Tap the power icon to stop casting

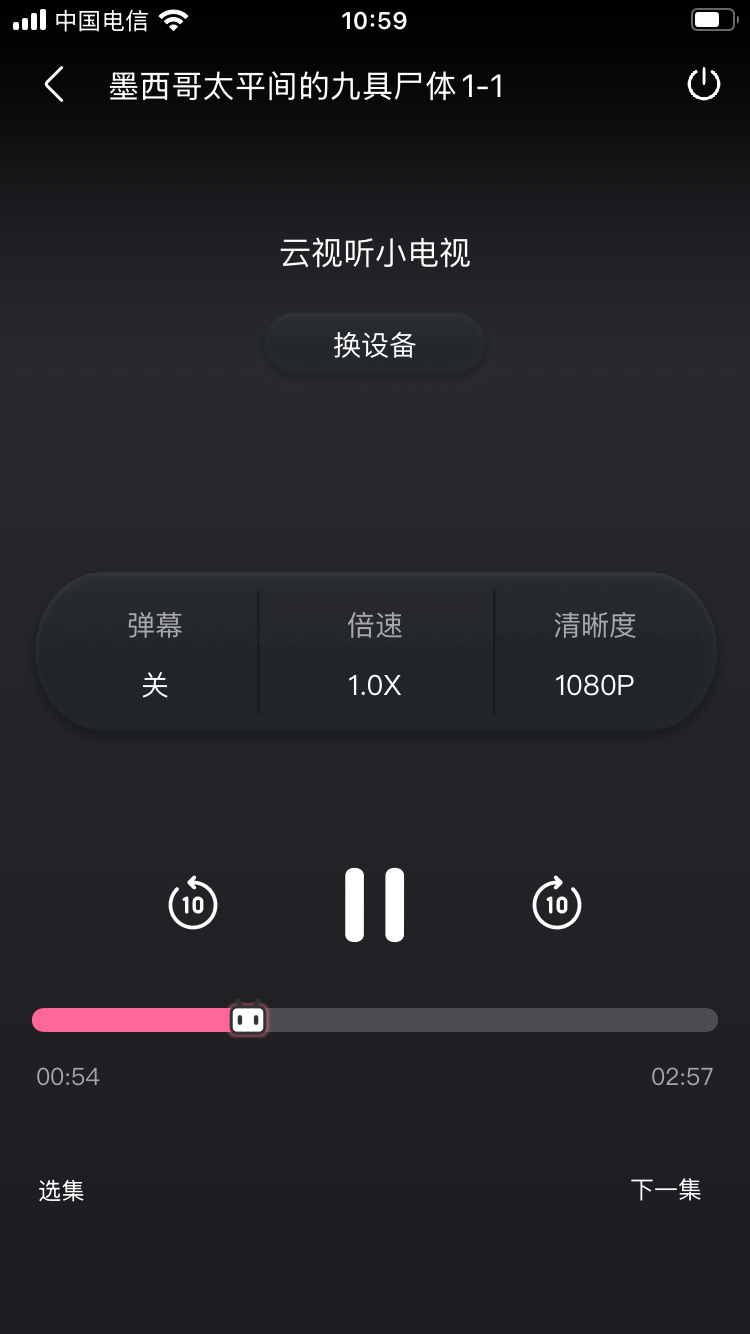click(704, 85)
